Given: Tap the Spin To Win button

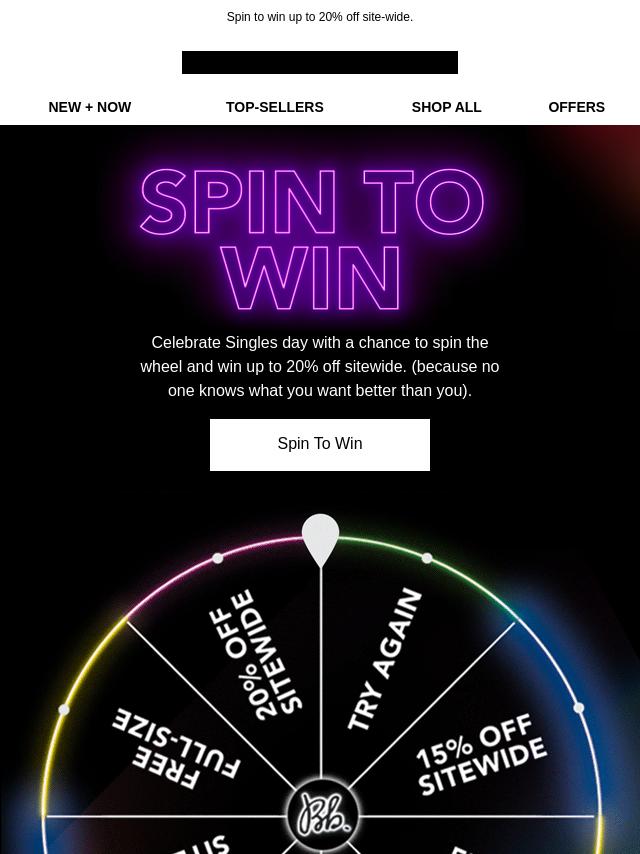Looking at the screenshot, I should [320, 444].
